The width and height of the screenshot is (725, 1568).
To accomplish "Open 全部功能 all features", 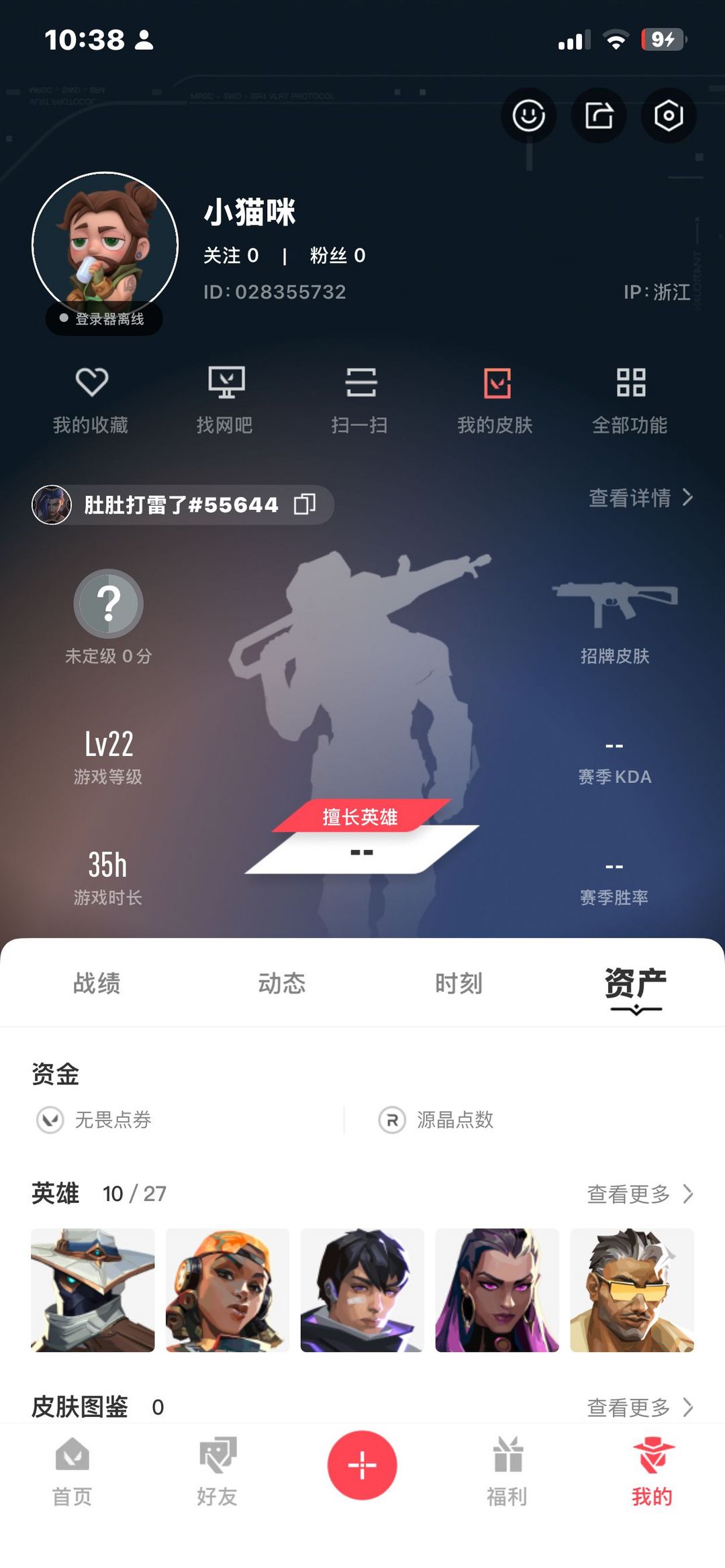I will (x=630, y=401).
